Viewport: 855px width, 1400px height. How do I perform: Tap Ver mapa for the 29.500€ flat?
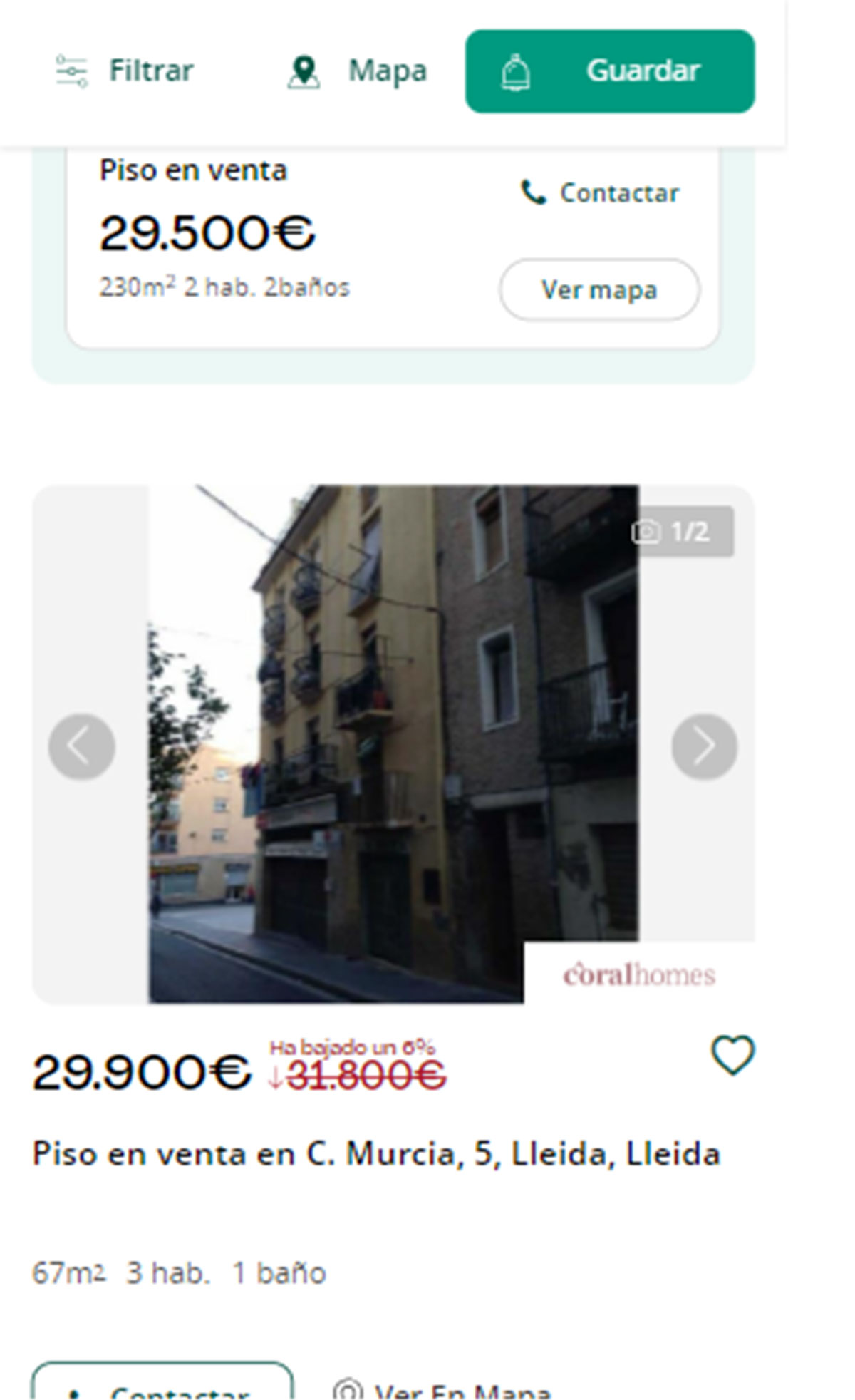click(599, 290)
